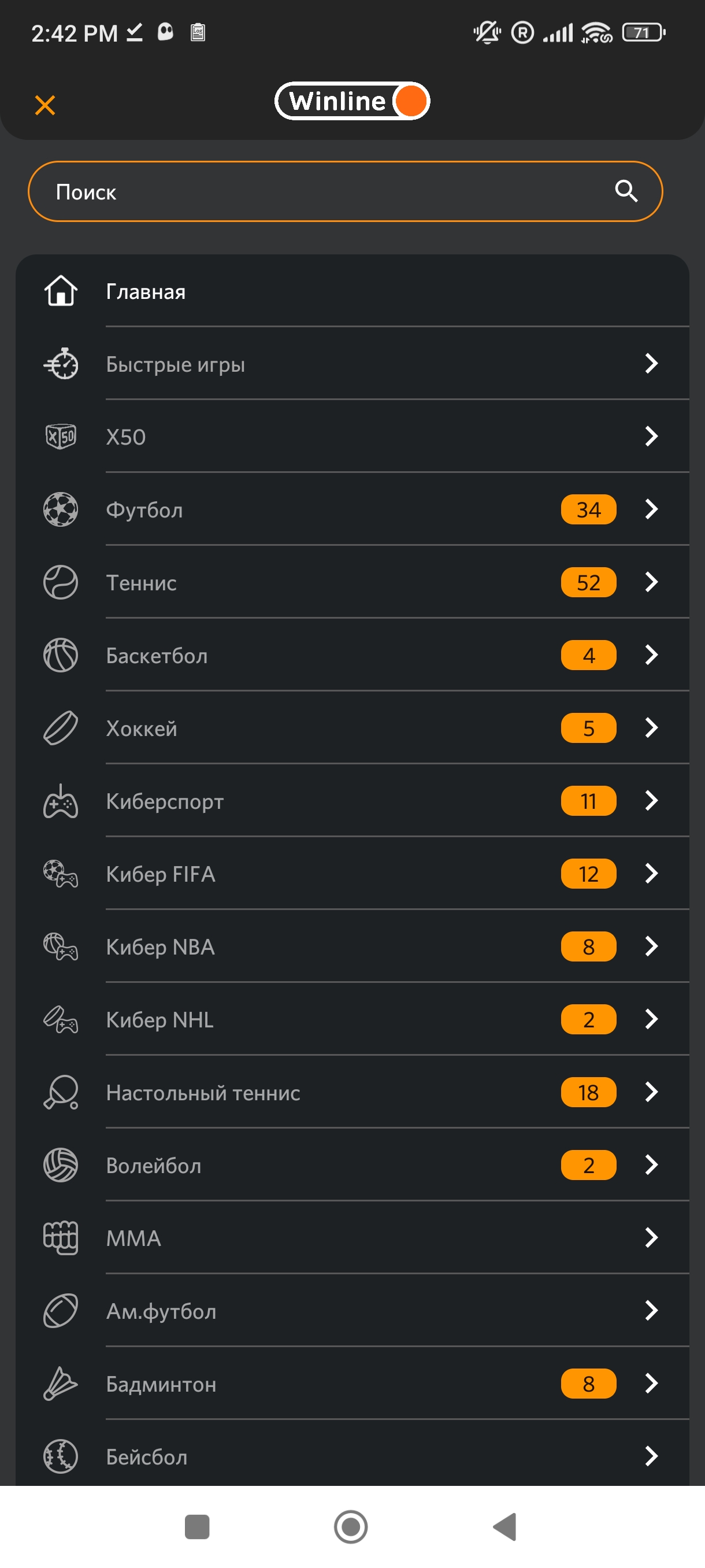Tap the Поиск search field
This screenshot has width=705, height=1568.
click(x=316, y=192)
